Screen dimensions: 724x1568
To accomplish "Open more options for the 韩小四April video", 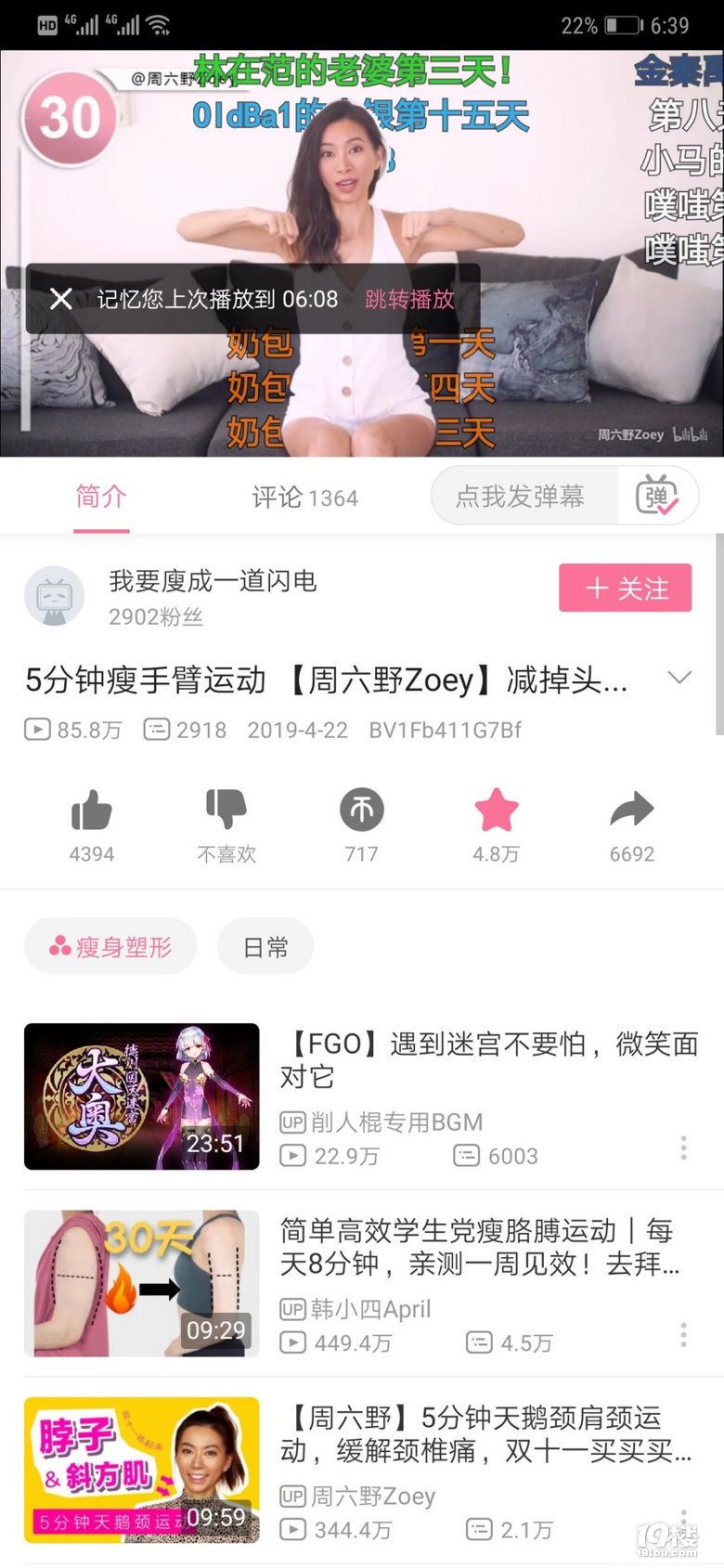I will pos(684,1335).
